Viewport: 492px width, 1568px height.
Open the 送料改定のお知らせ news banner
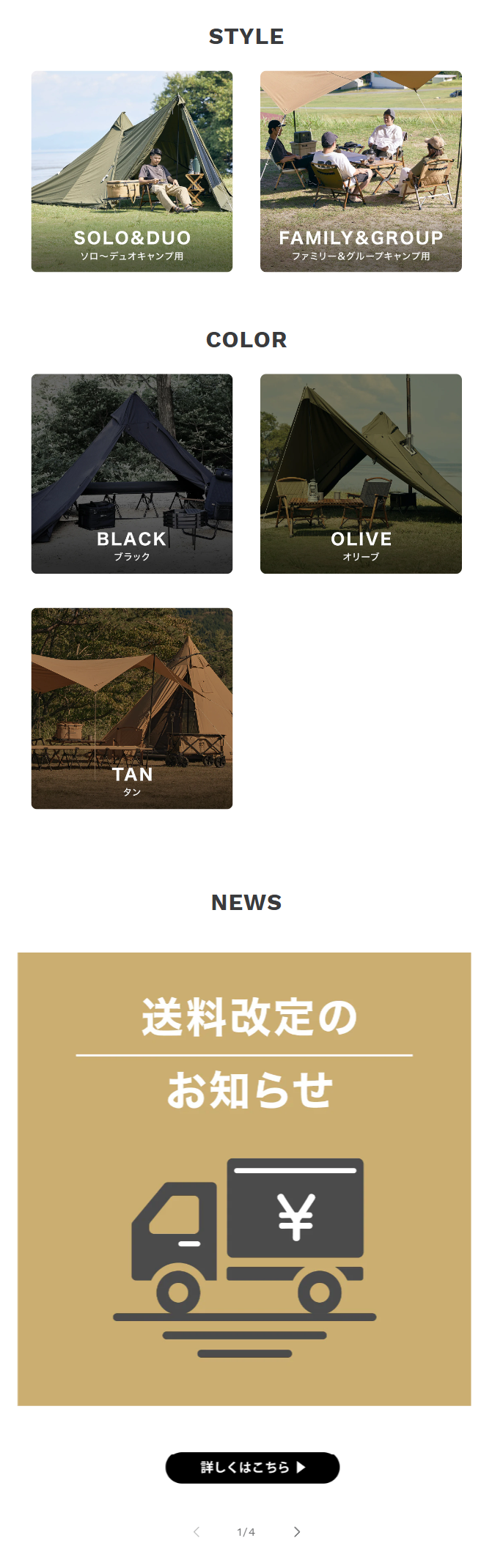[244, 1179]
